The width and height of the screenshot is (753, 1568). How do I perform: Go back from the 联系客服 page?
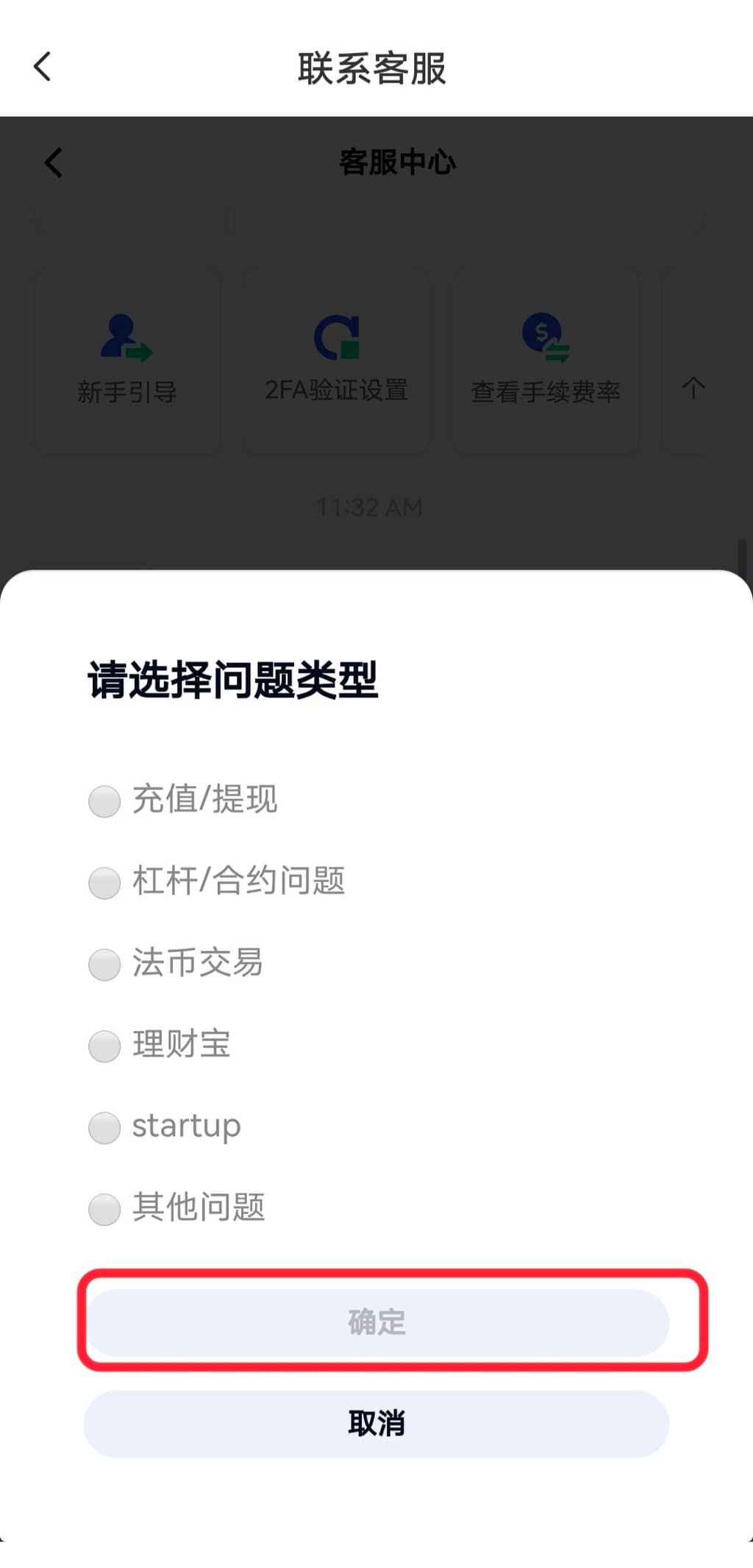click(x=43, y=67)
